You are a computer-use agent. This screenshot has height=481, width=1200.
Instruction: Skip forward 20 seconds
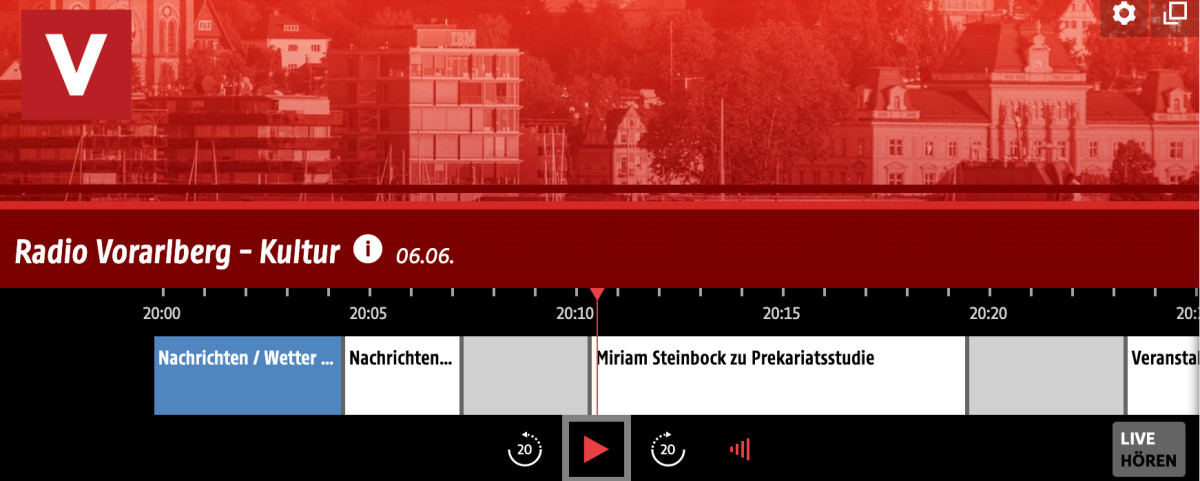(x=668, y=450)
